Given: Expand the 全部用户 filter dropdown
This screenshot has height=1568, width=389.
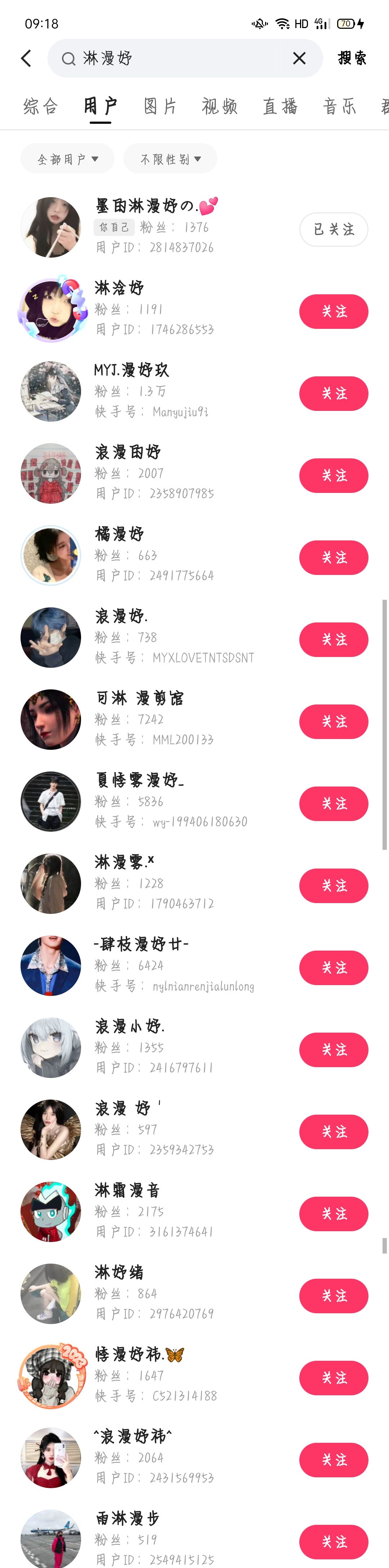Looking at the screenshot, I should [x=67, y=159].
